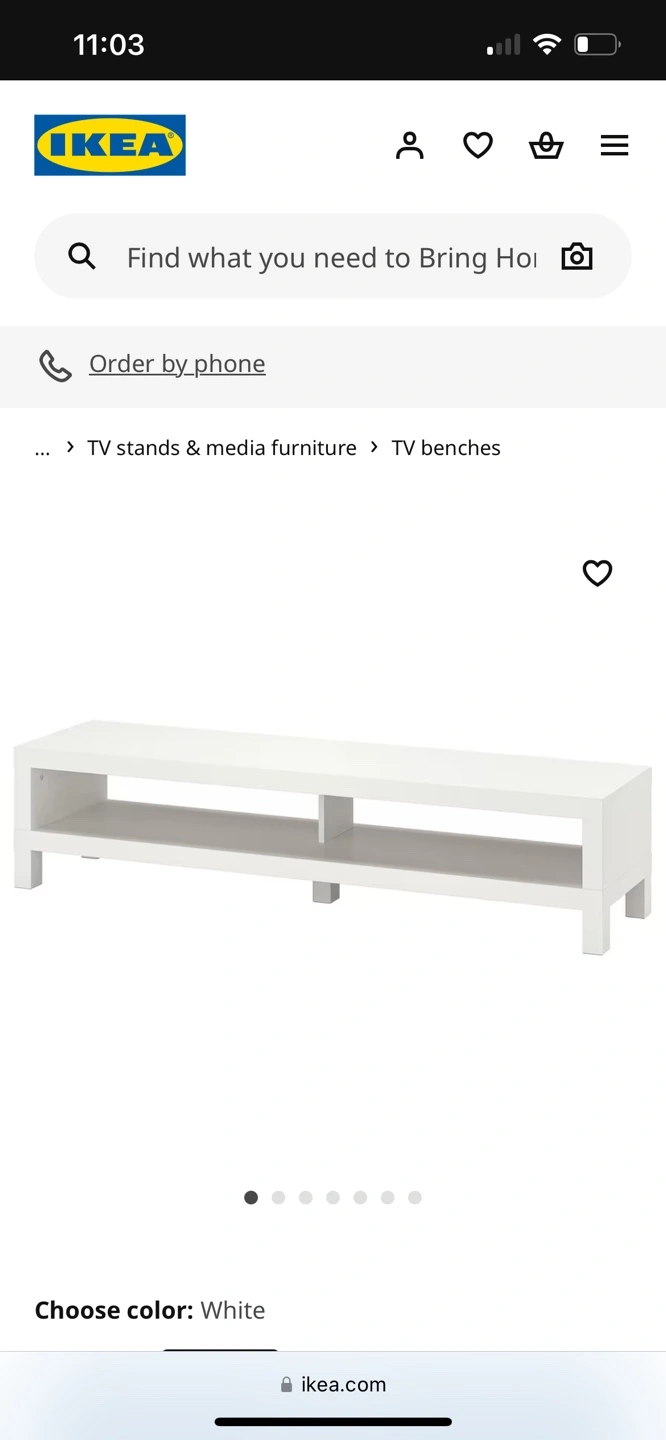The height and width of the screenshot is (1440, 666).
Task: Expand the collapsed breadcrumb ellipsis
Action: pos(42,449)
